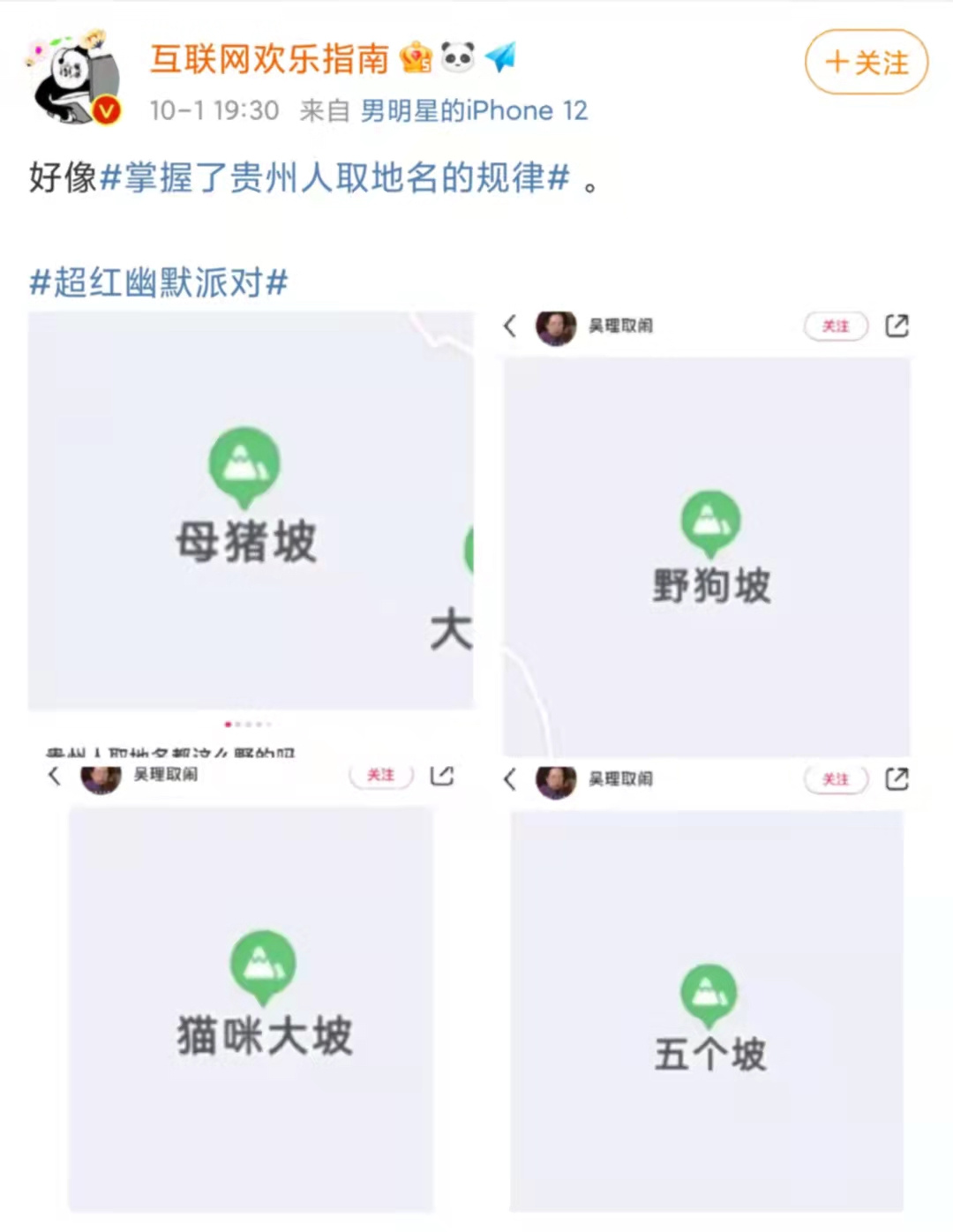Screen dimensions: 953x1232
Task: Open the 男明星的iPhone 12 source link
Action: (473, 110)
